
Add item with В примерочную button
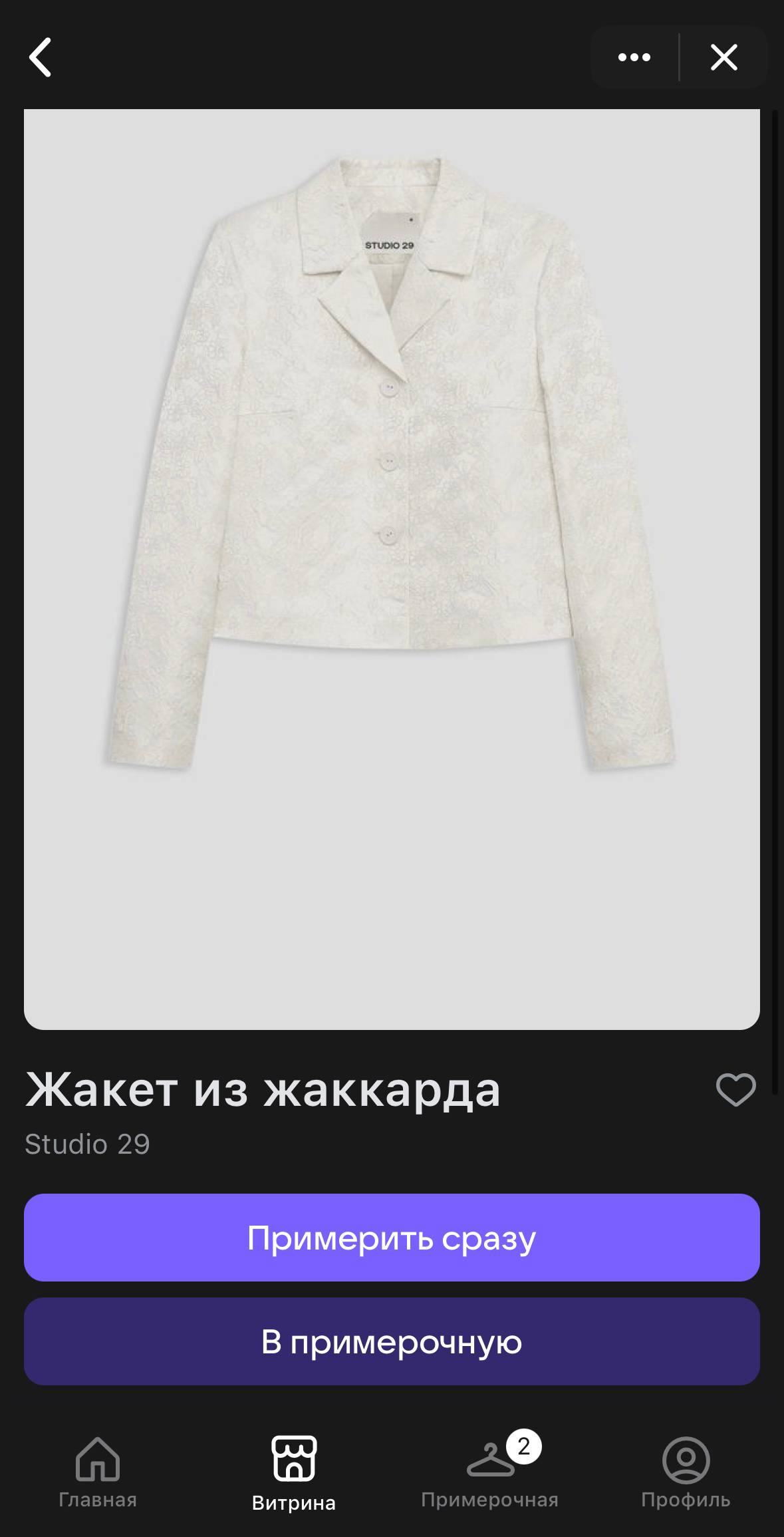[392, 1341]
